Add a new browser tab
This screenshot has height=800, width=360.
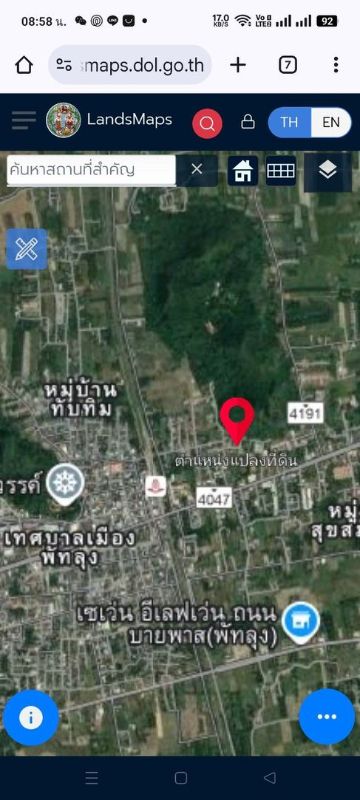pyautogui.click(x=238, y=65)
